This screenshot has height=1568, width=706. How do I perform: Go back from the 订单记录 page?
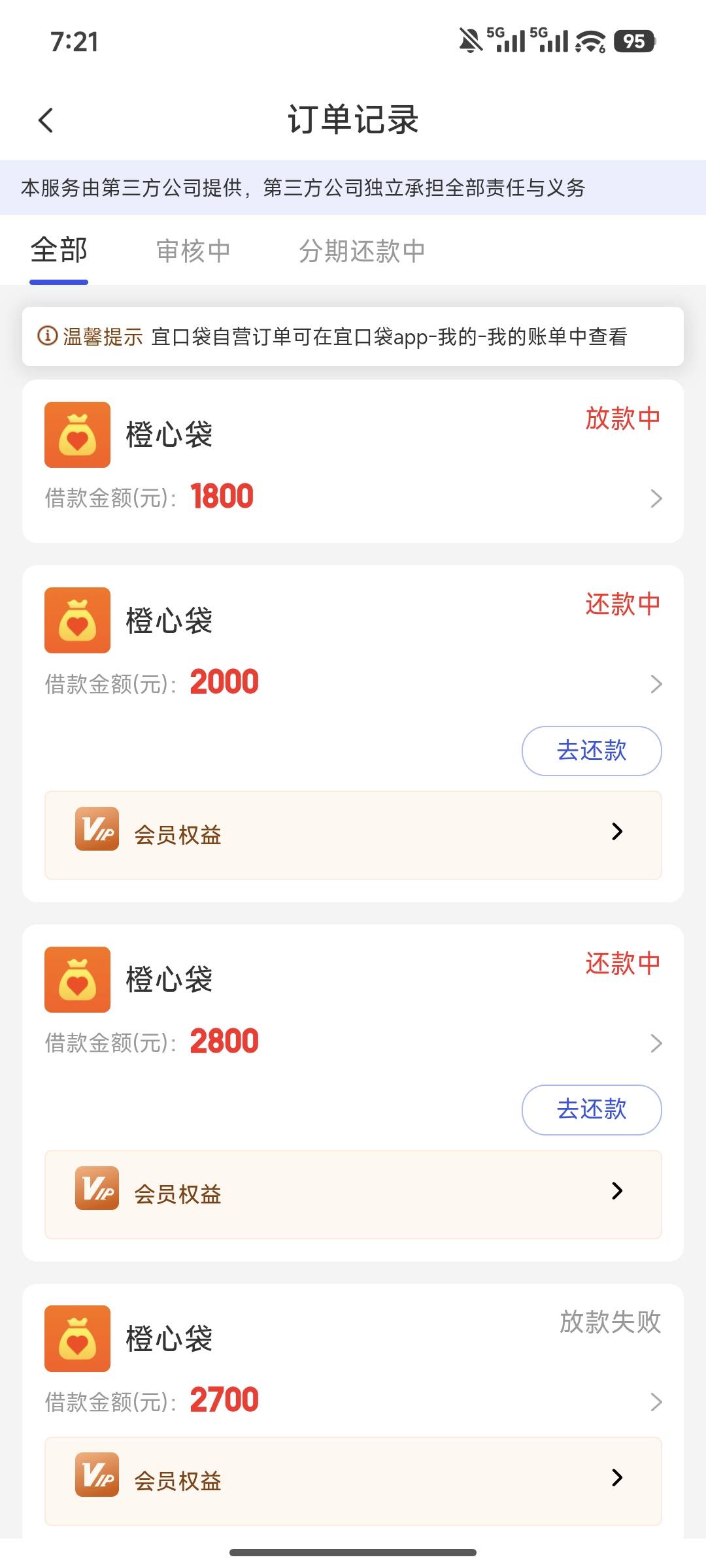(x=46, y=120)
